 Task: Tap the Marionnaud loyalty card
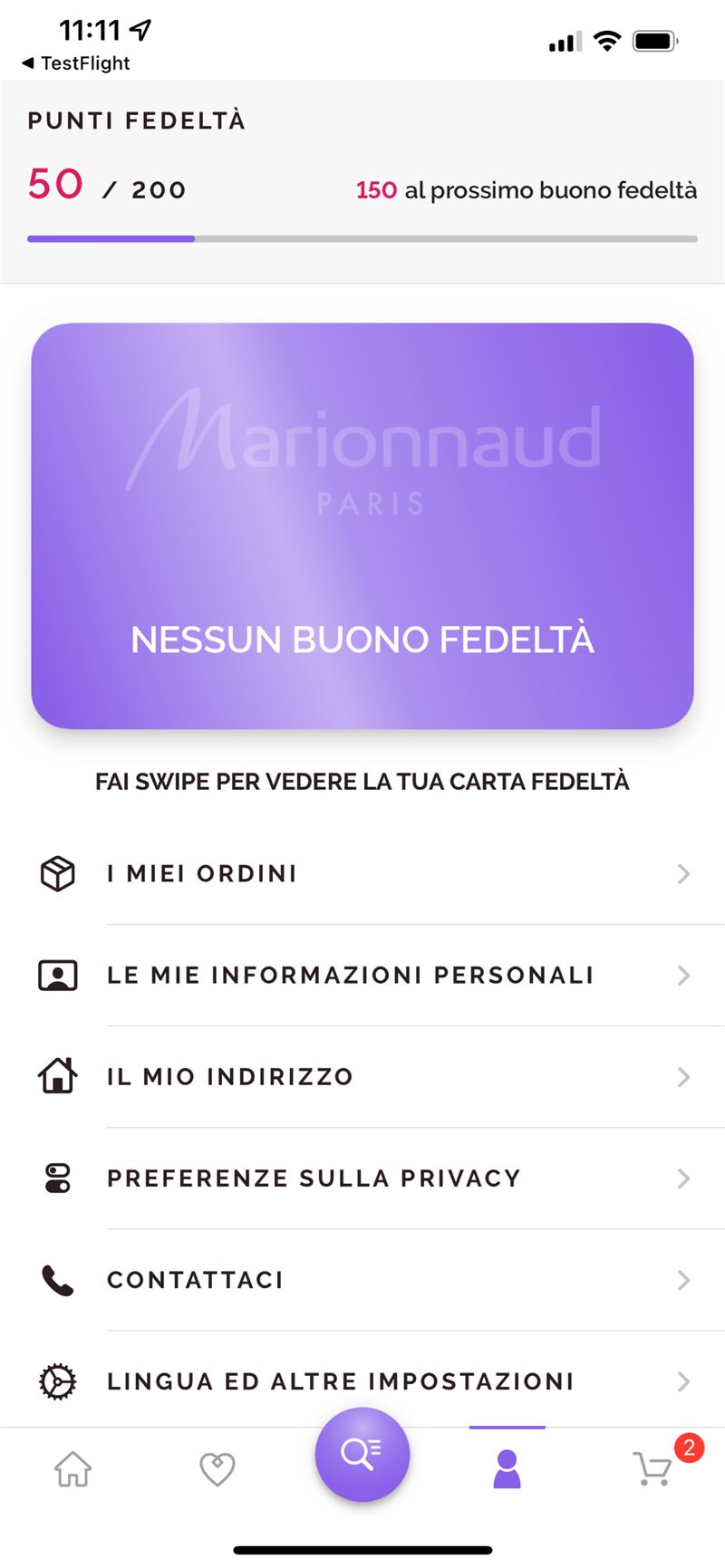pos(362,526)
